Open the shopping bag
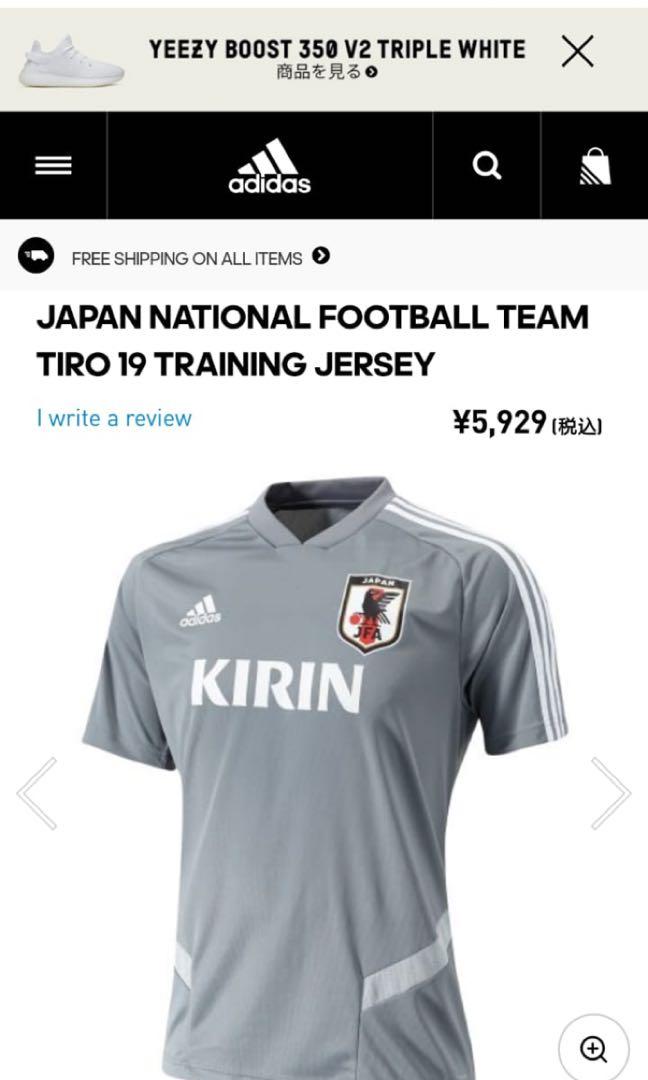This screenshot has height=1080, width=648. (x=595, y=166)
